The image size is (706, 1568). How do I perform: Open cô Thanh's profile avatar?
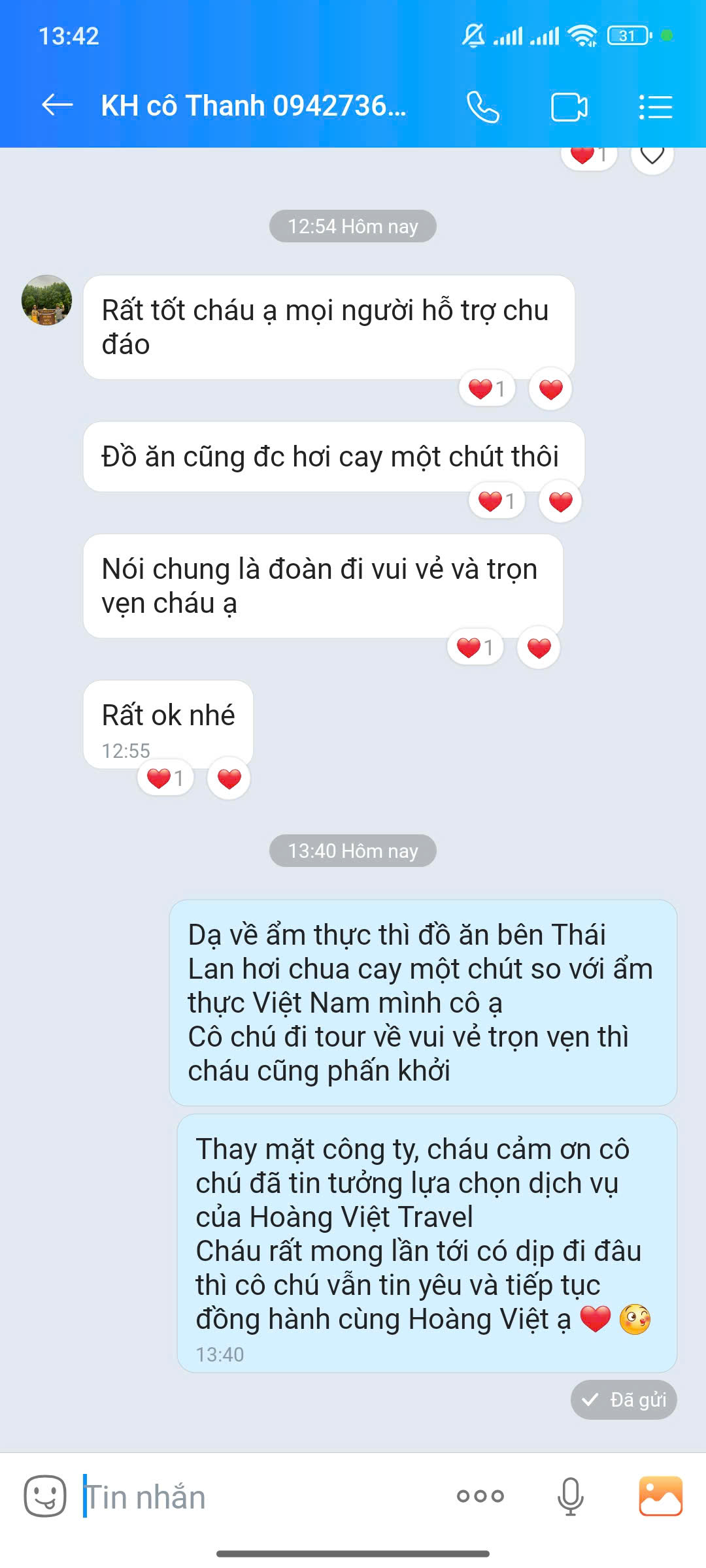tap(46, 300)
